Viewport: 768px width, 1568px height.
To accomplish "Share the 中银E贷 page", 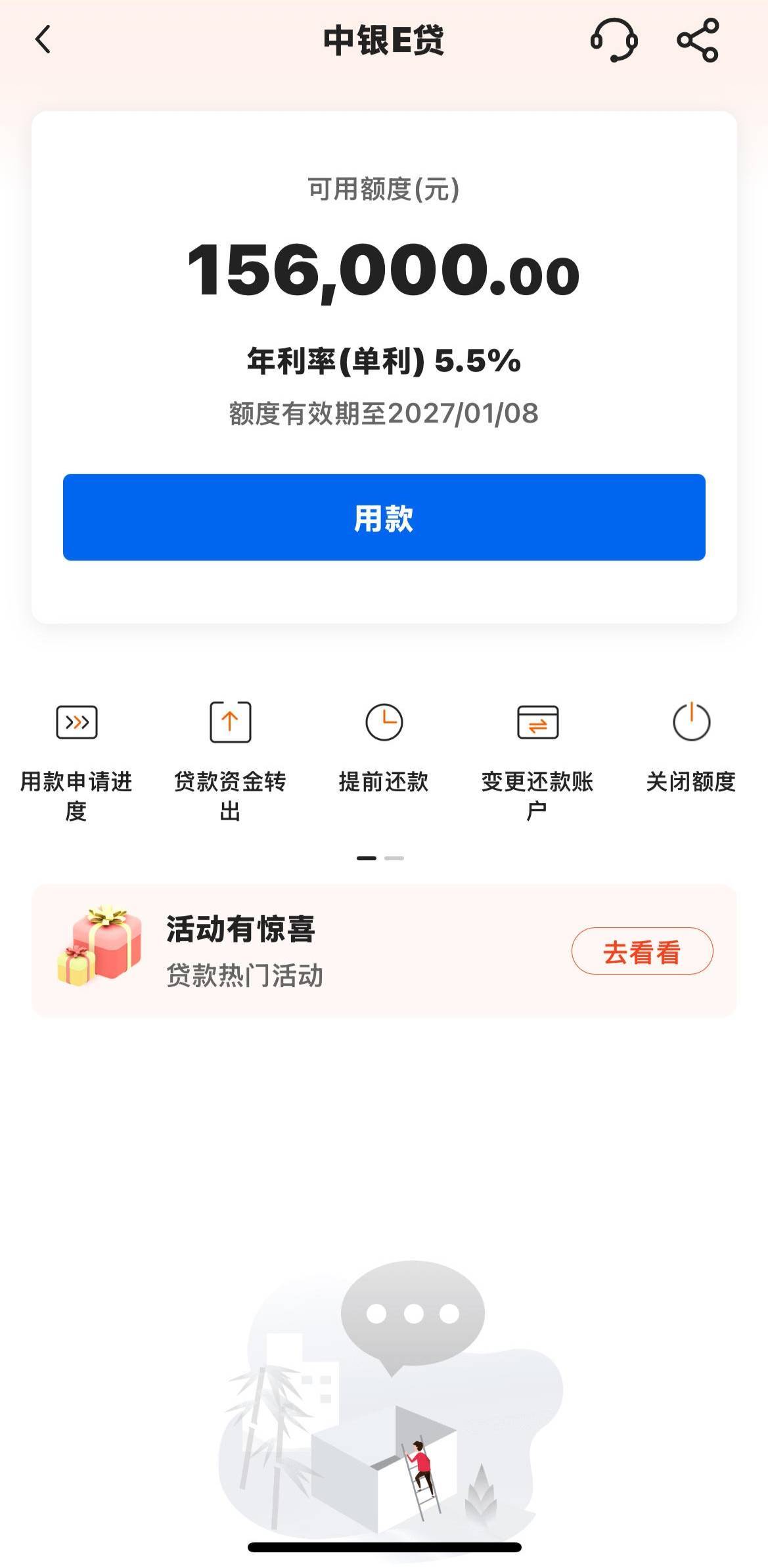I will (x=698, y=40).
